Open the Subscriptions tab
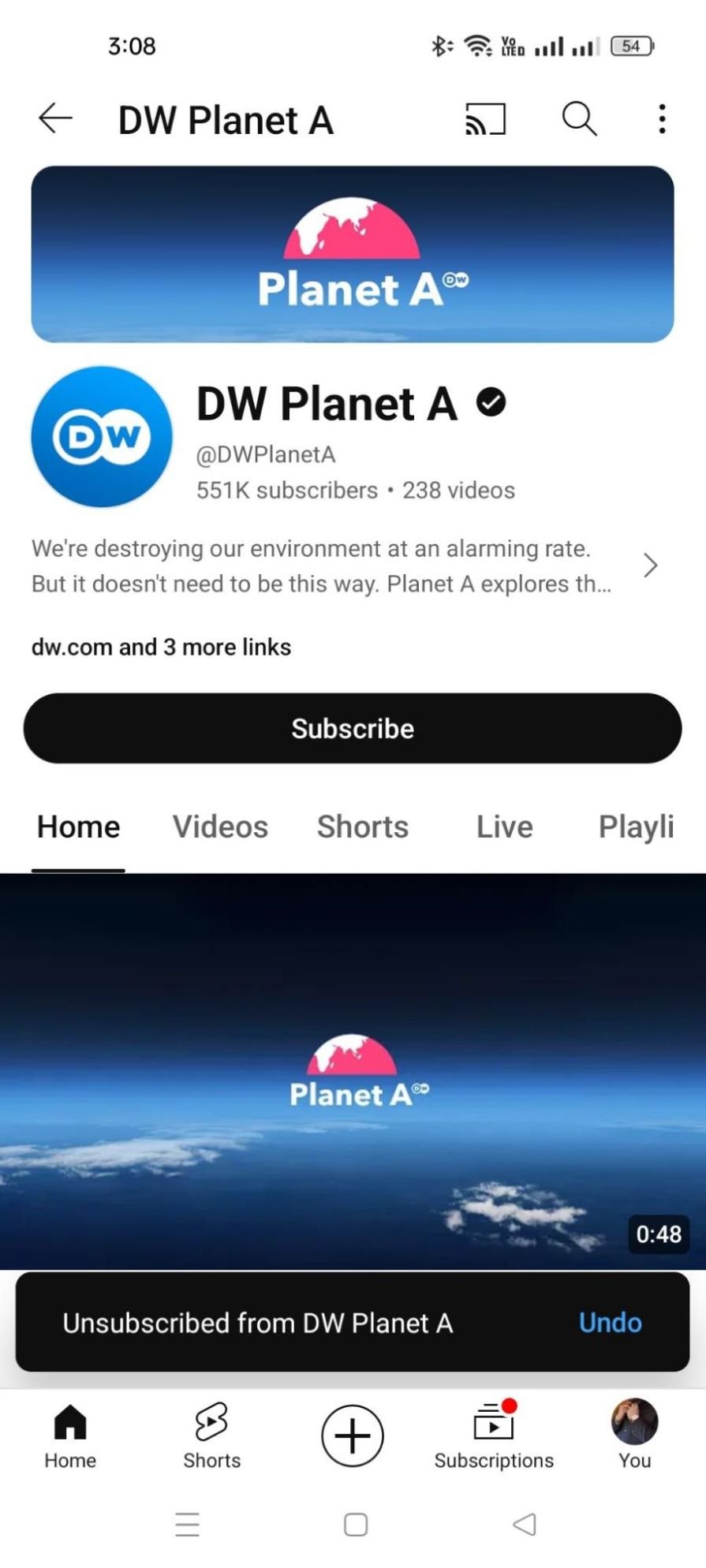706x1568 pixels. pos(494,1436)
